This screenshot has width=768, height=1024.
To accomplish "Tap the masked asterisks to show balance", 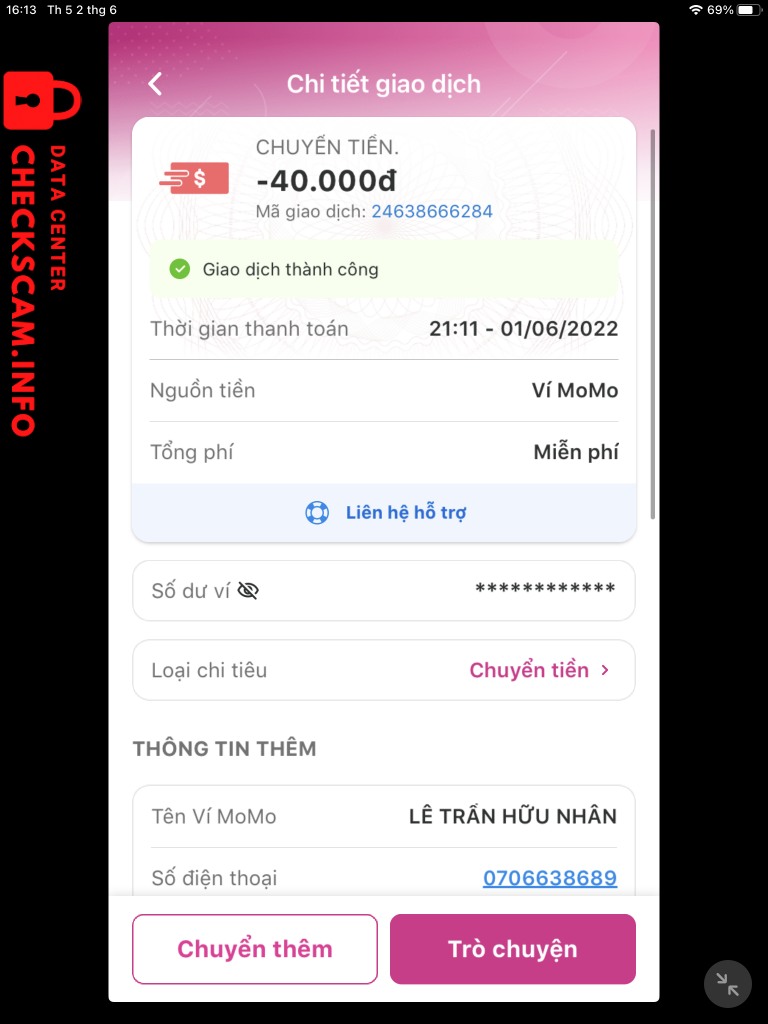I will (545, 590).
